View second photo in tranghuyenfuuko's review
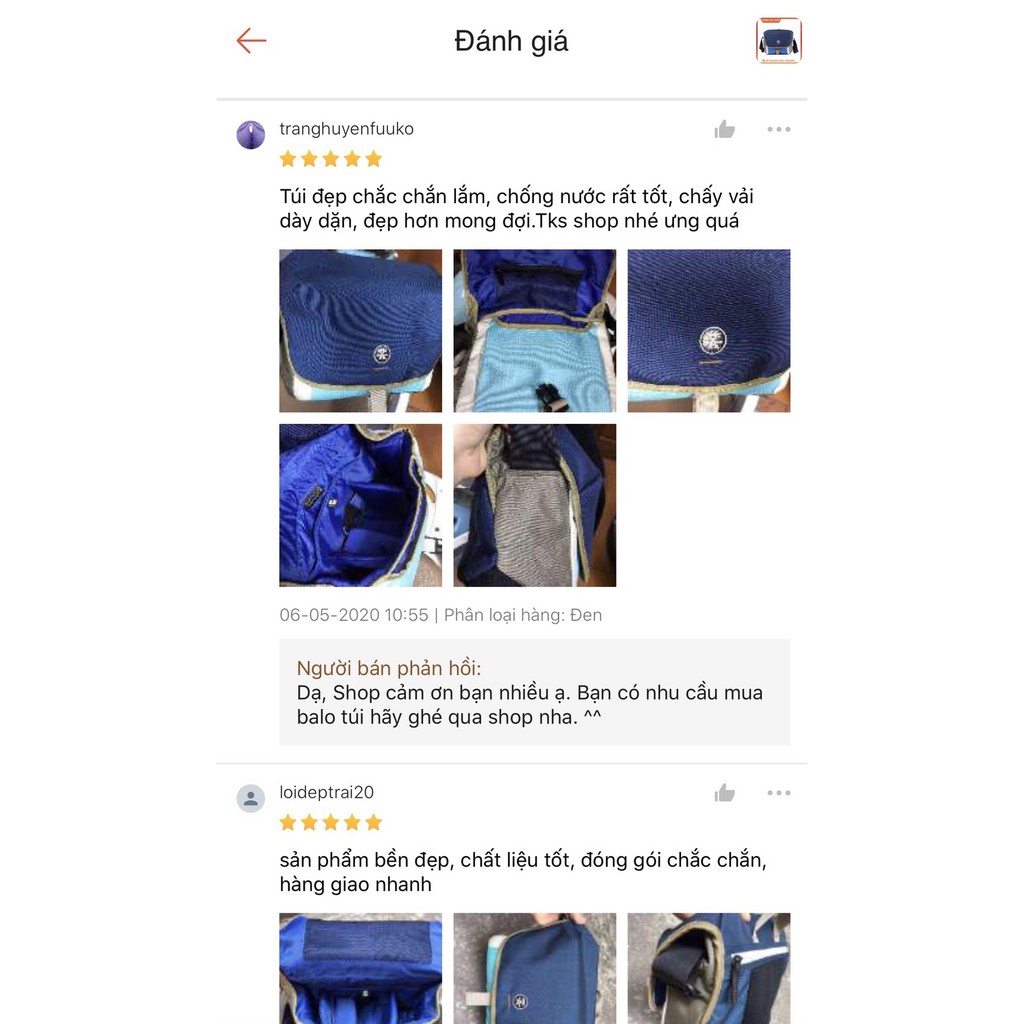Viewport: 1024px width, 1024px height. coord(534,330)
